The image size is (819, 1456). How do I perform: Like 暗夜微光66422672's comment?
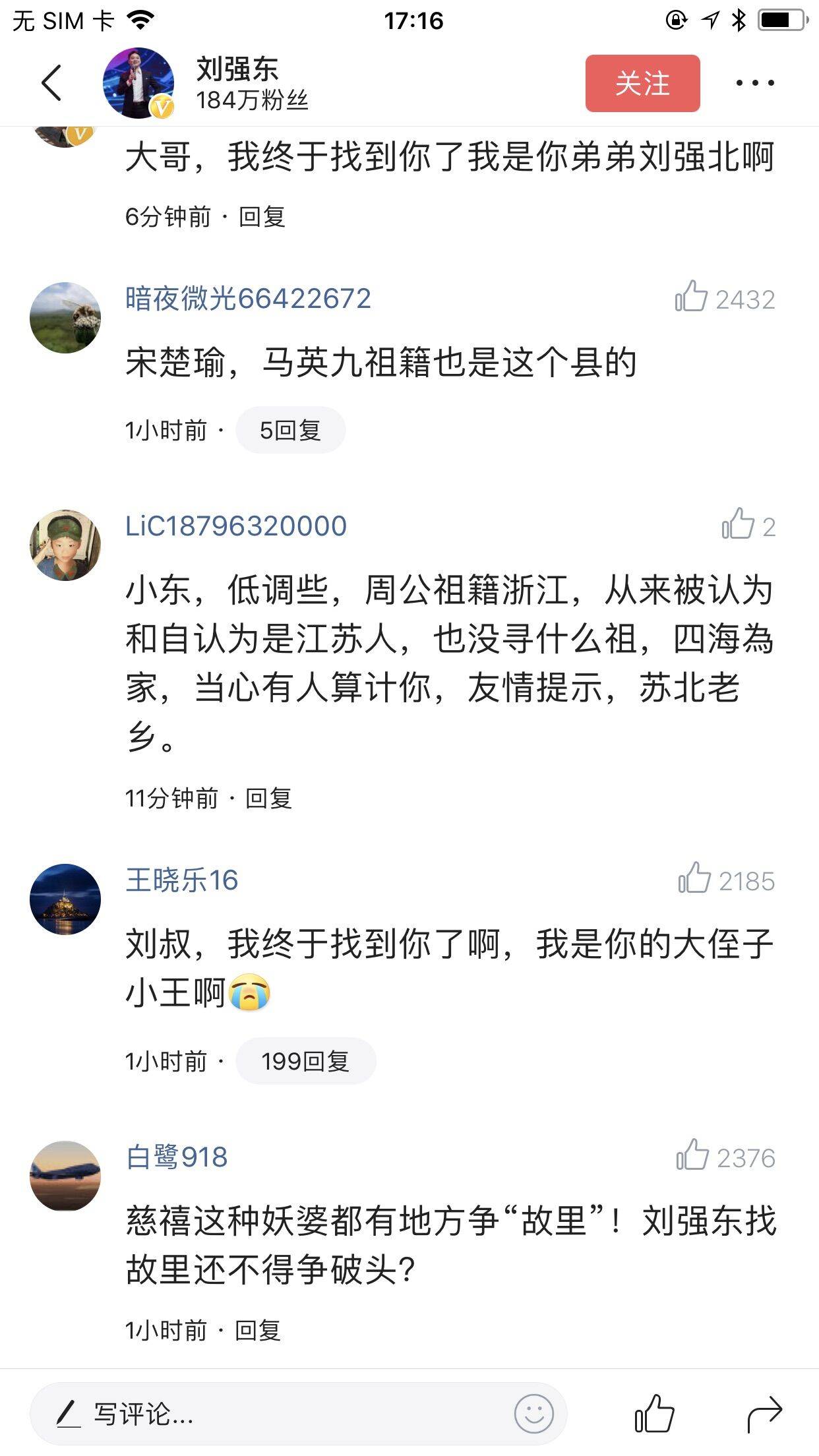tap(691, 298)
